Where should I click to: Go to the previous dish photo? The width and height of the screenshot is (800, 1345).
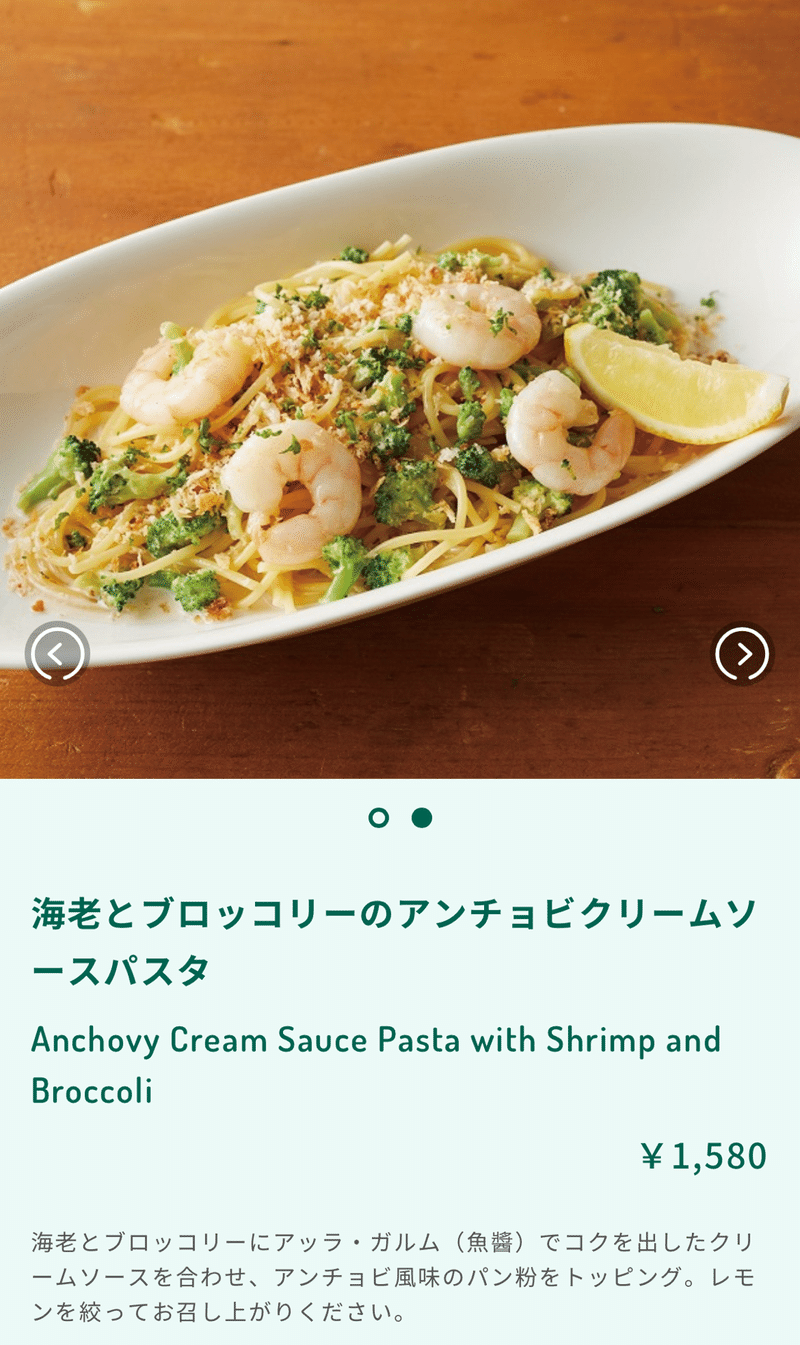click(57, 654)
